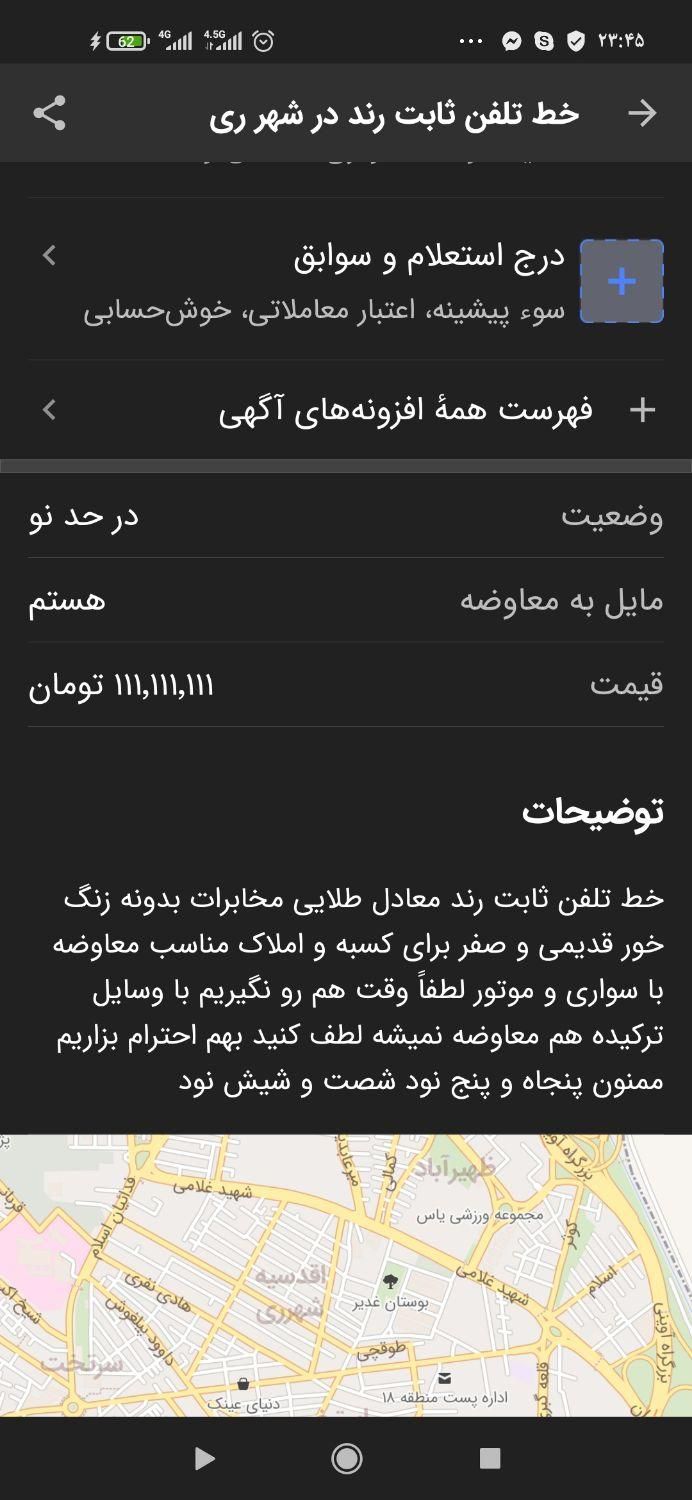Share this landline phone ad
The height and width of the screenshot is (1500, 692).
click(x=49, y=113)
